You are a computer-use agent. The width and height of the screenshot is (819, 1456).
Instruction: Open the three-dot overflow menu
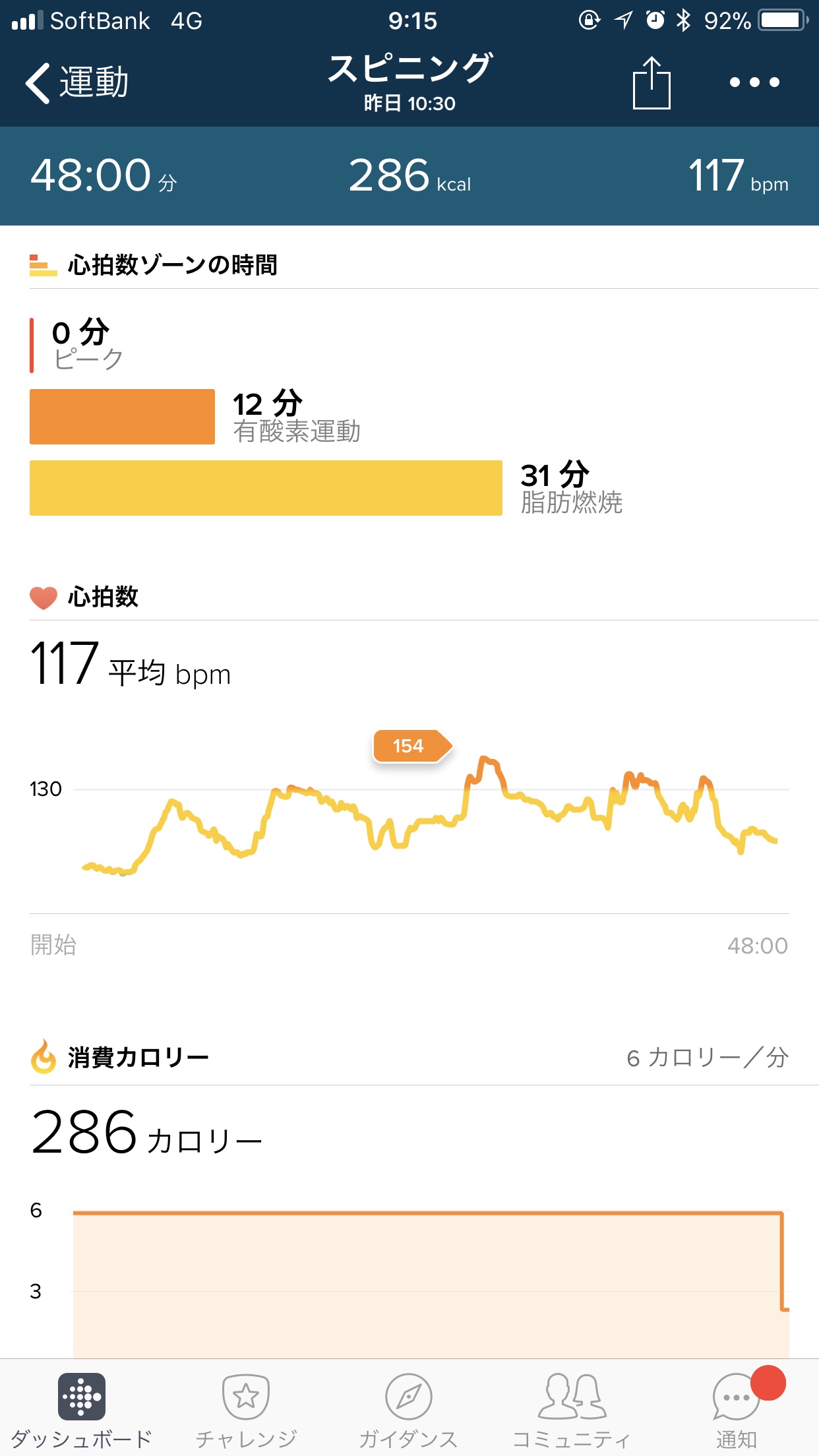click(754, 83)
